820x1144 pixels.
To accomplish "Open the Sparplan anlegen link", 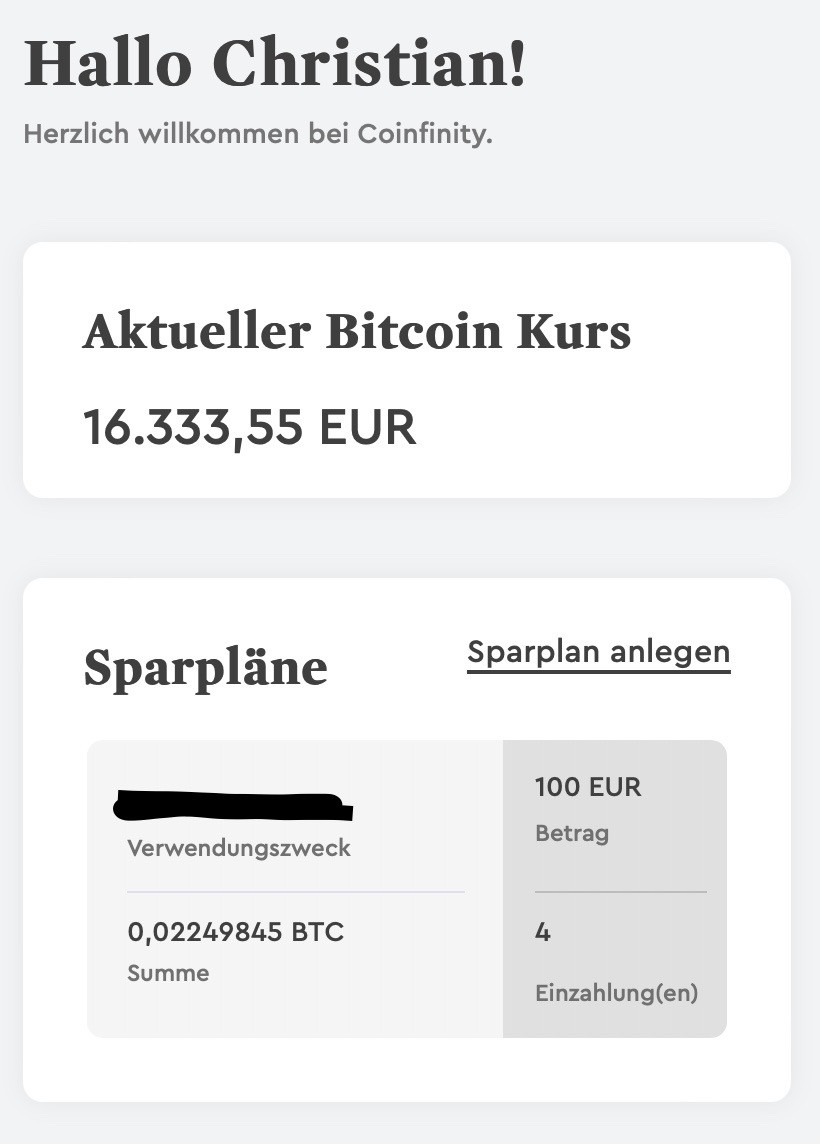I will point(598,653).
